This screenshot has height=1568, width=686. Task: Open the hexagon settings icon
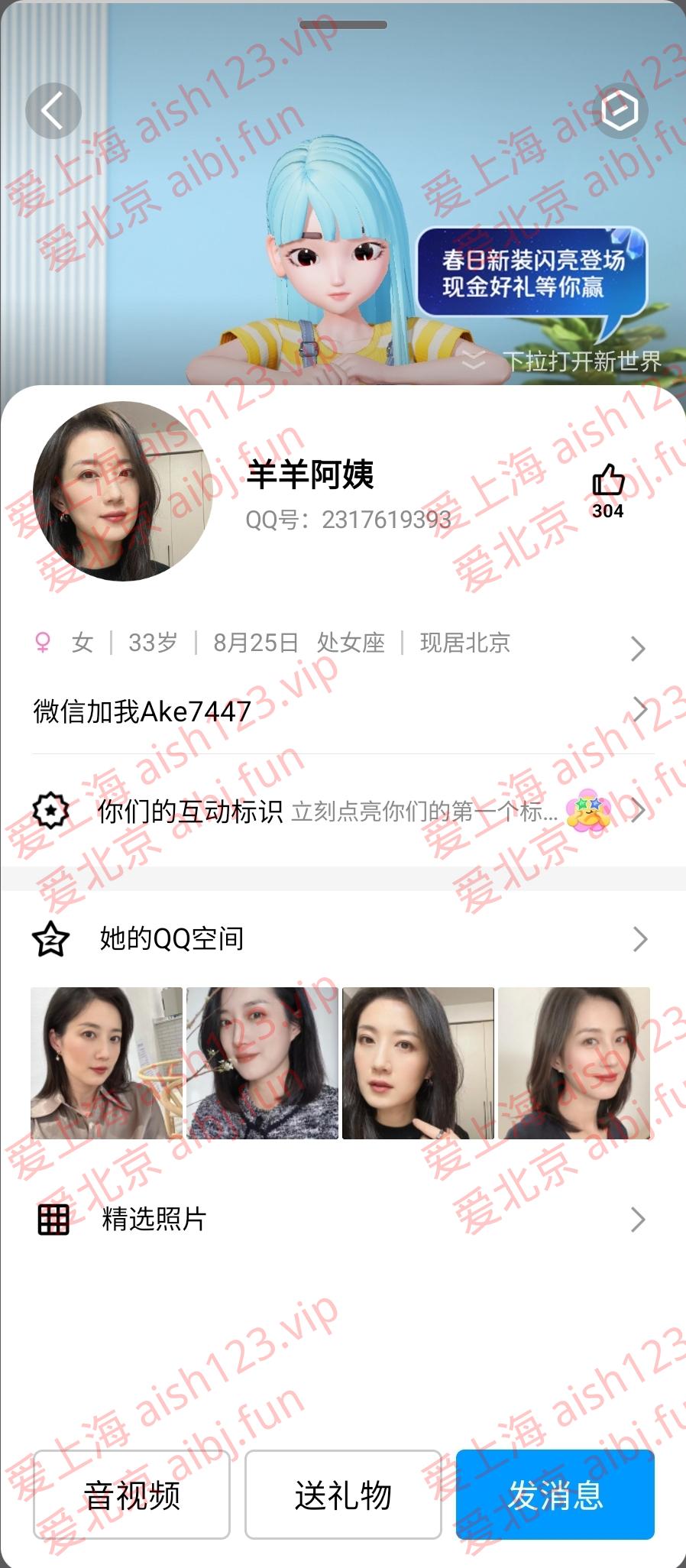click(620, 112)
